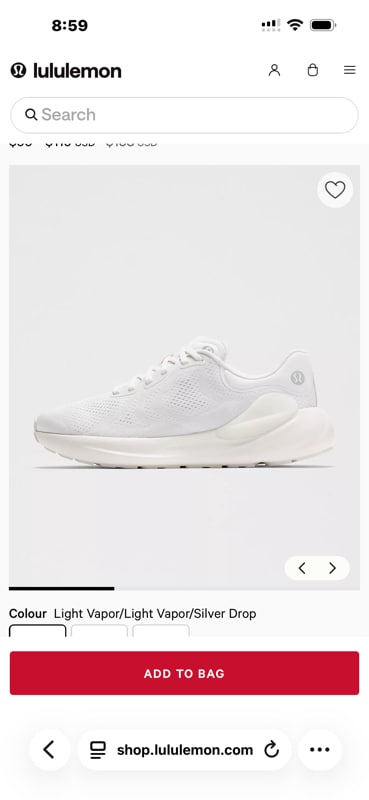Open the shop.lululemon.com address bar
Viewport: 369px width, 800px height.
pyautogui.click(x=184, y=749)
